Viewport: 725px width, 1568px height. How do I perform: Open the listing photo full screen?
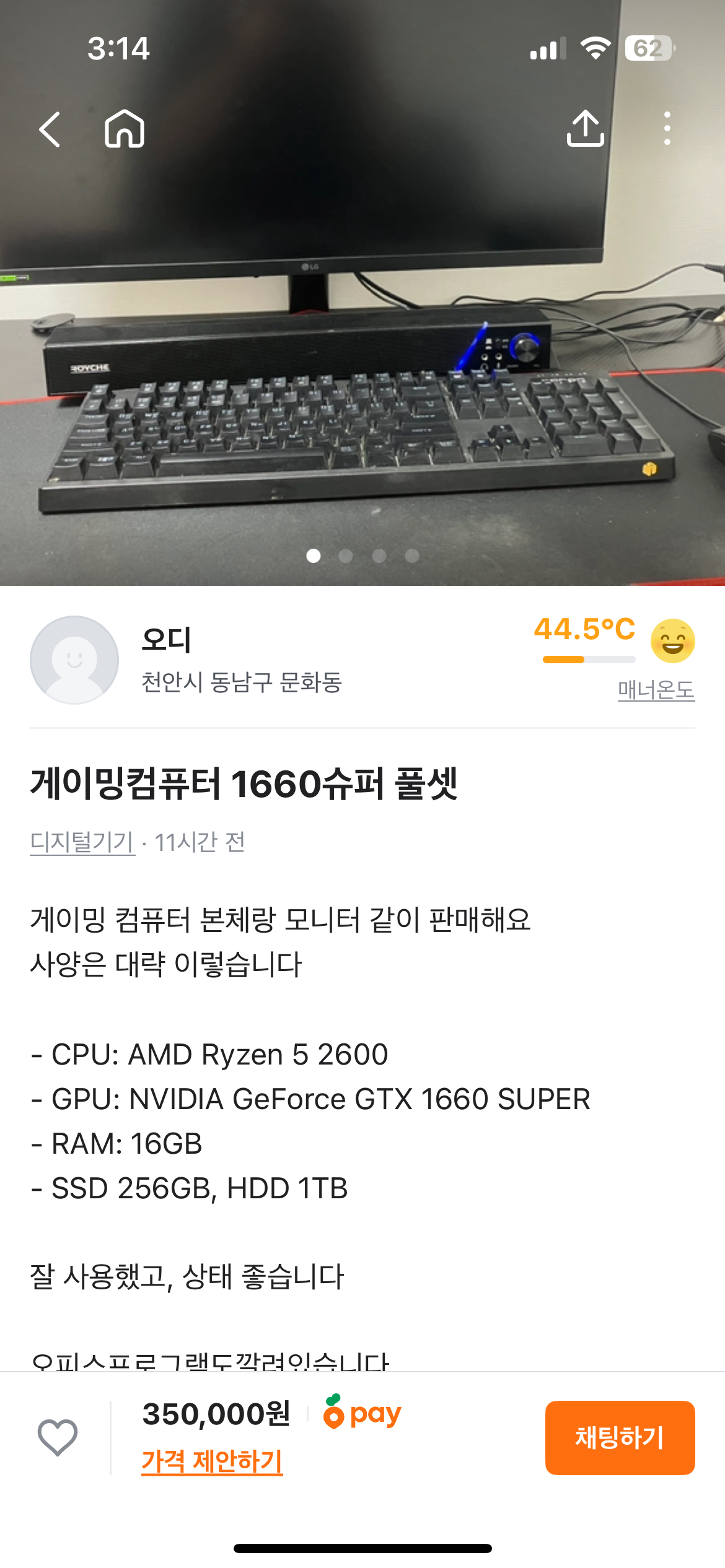[x=362, y=372]
